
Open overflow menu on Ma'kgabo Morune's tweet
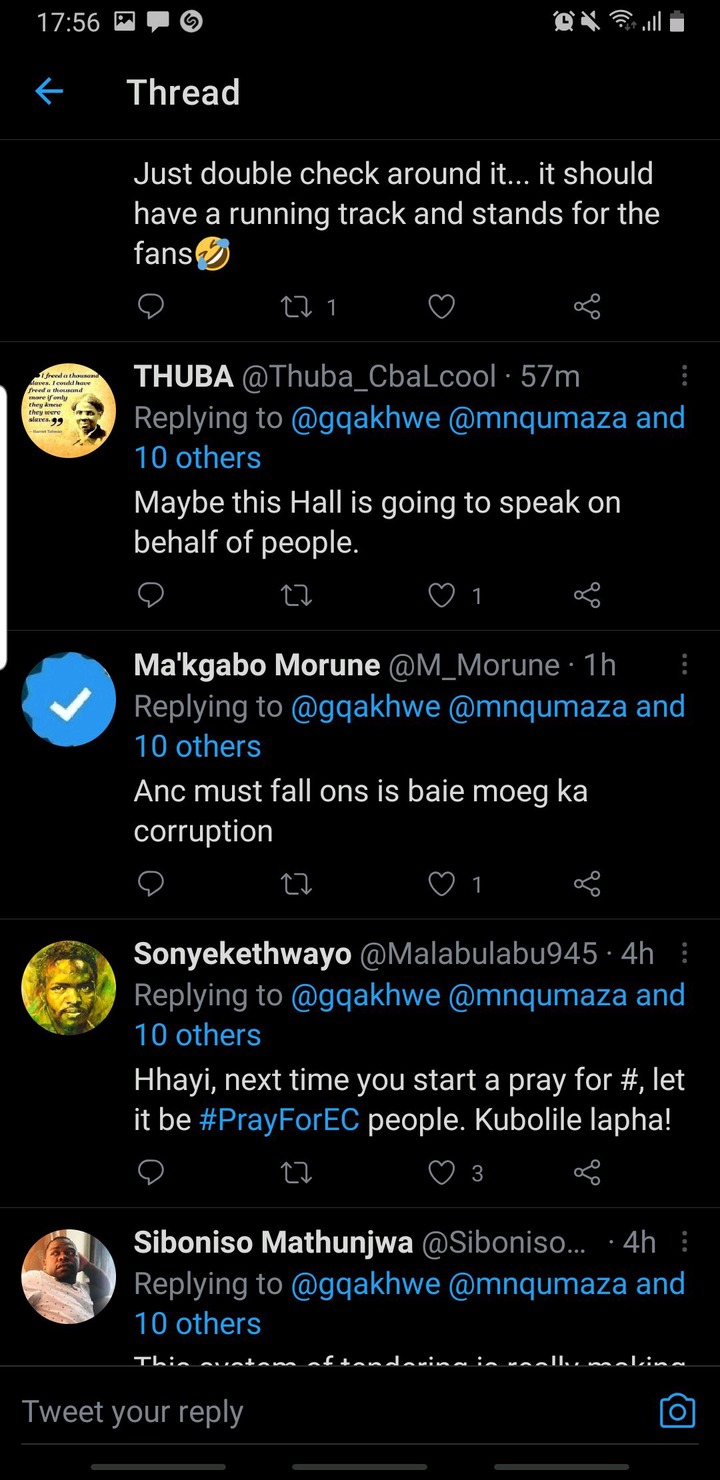click(684, 665)
